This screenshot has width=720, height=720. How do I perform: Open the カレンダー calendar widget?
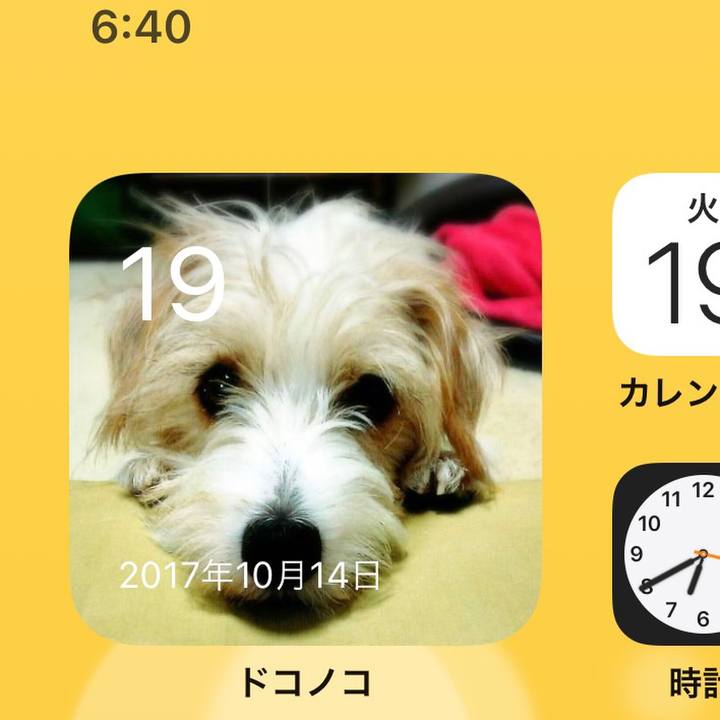(670, 265)
